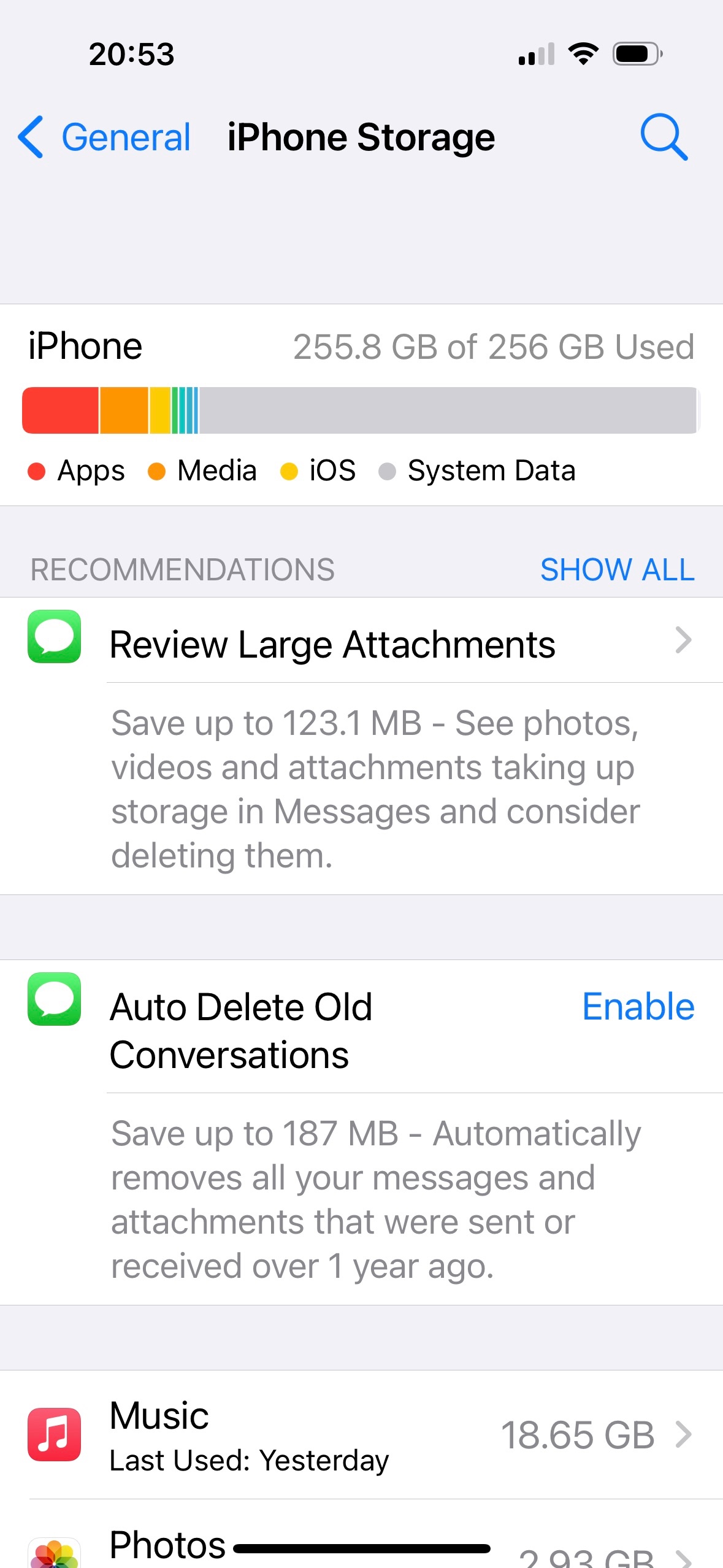
Task: Open the iPhone Storage title area
Action: 361,136
